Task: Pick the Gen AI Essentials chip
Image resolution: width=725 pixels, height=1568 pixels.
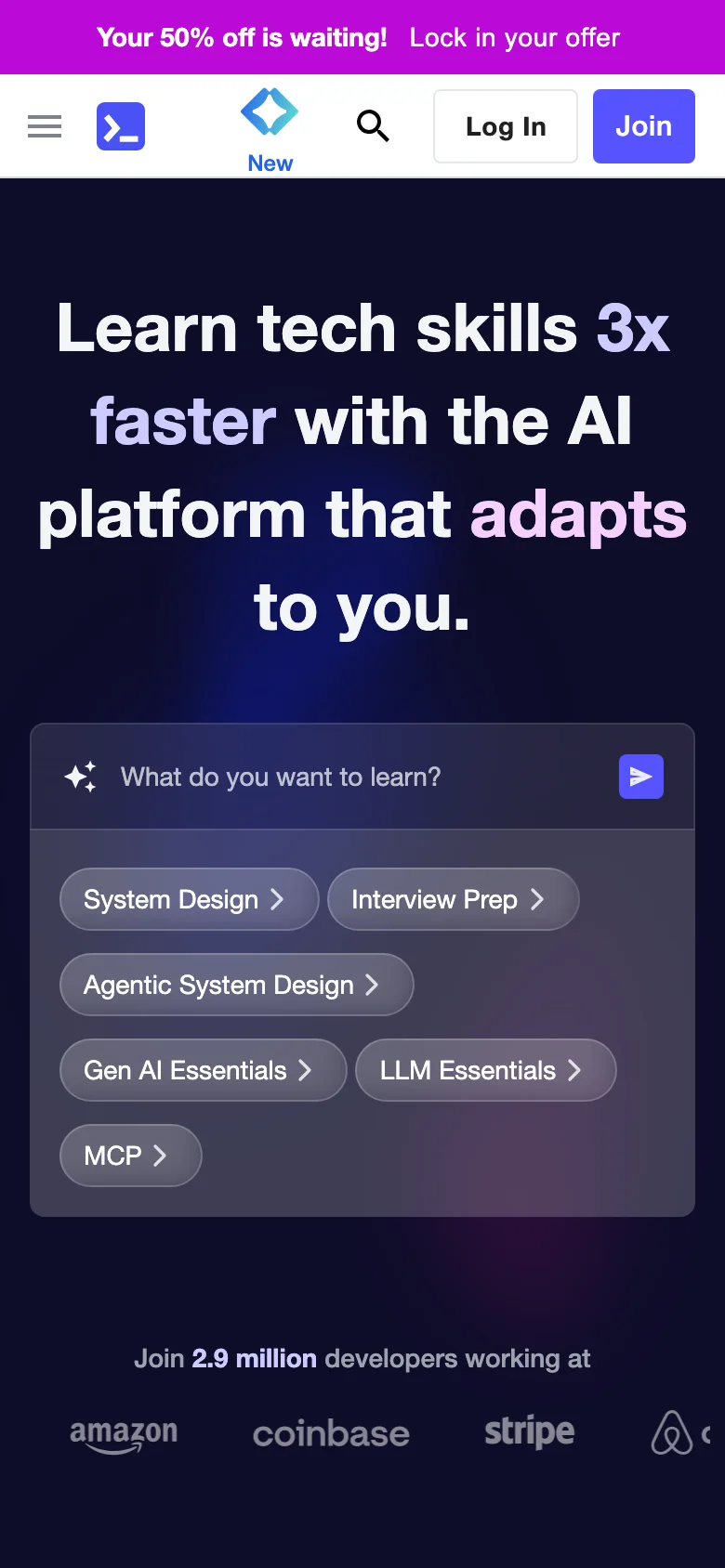Action: [x=203, y=1070]
